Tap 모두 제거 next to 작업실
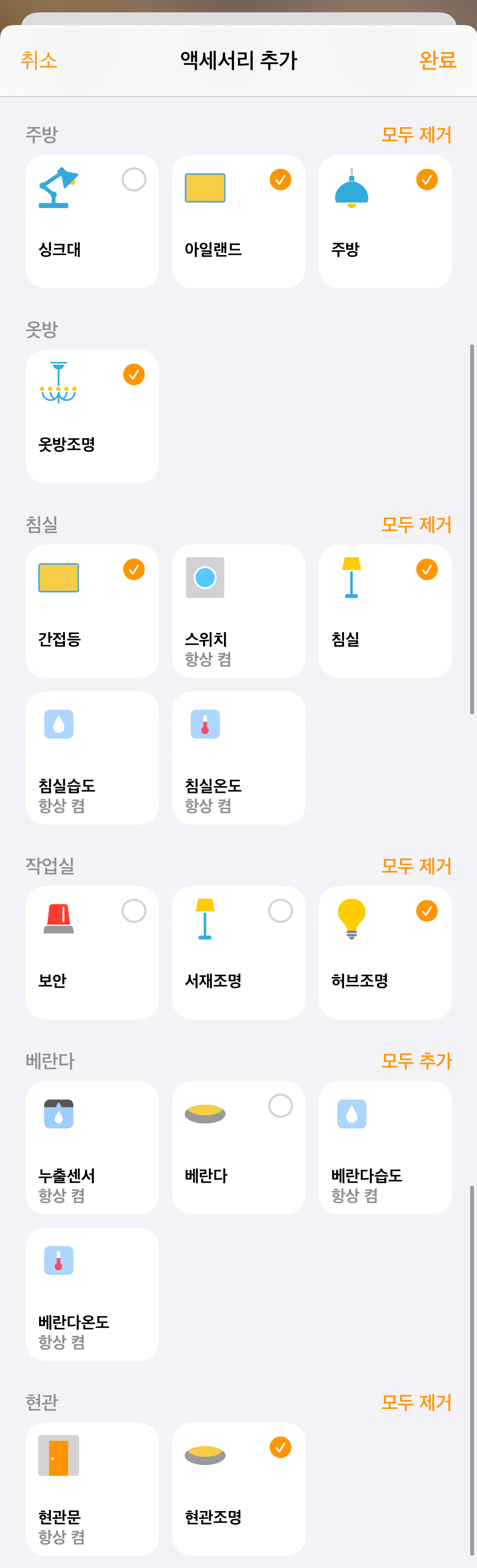Screen dimensions: 477x1568 point(416,866)
